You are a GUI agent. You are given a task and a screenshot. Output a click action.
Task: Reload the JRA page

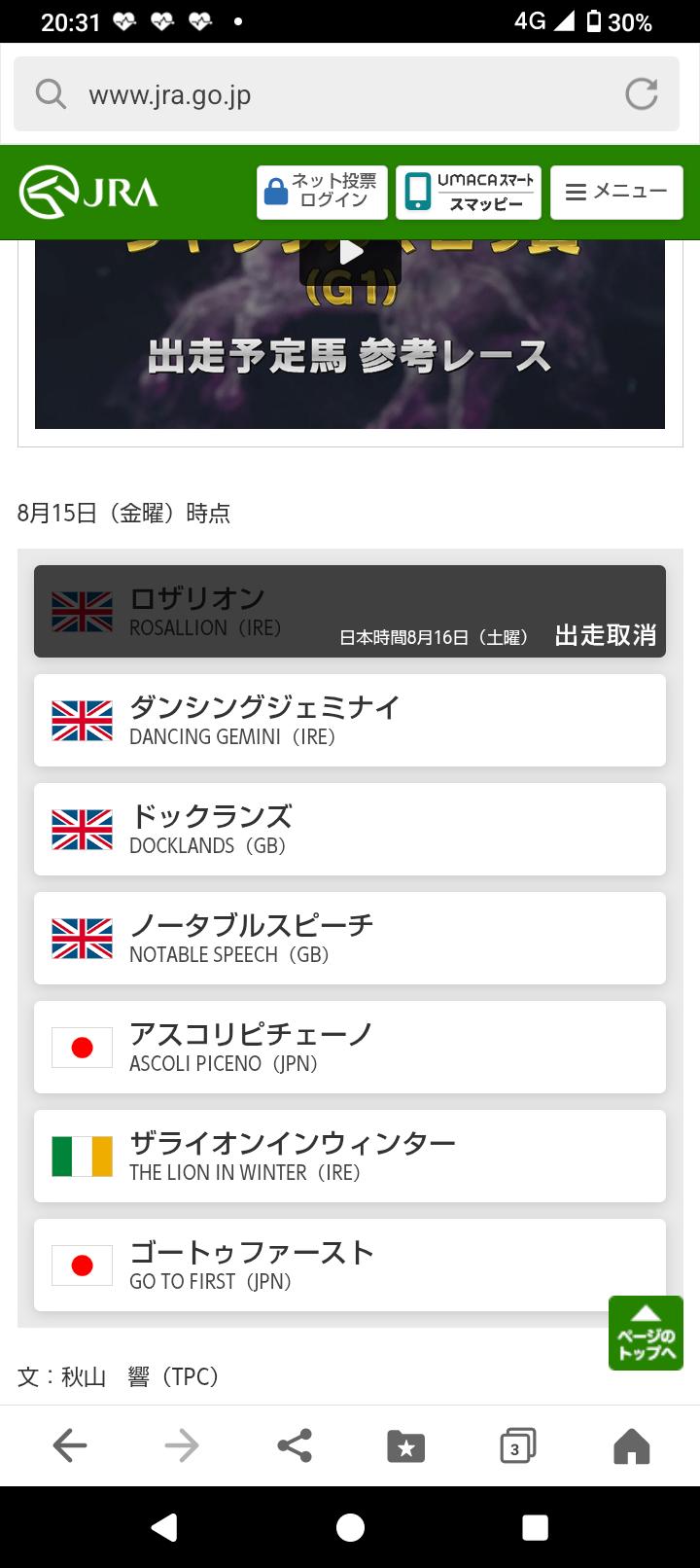click(x=641, y=94)
